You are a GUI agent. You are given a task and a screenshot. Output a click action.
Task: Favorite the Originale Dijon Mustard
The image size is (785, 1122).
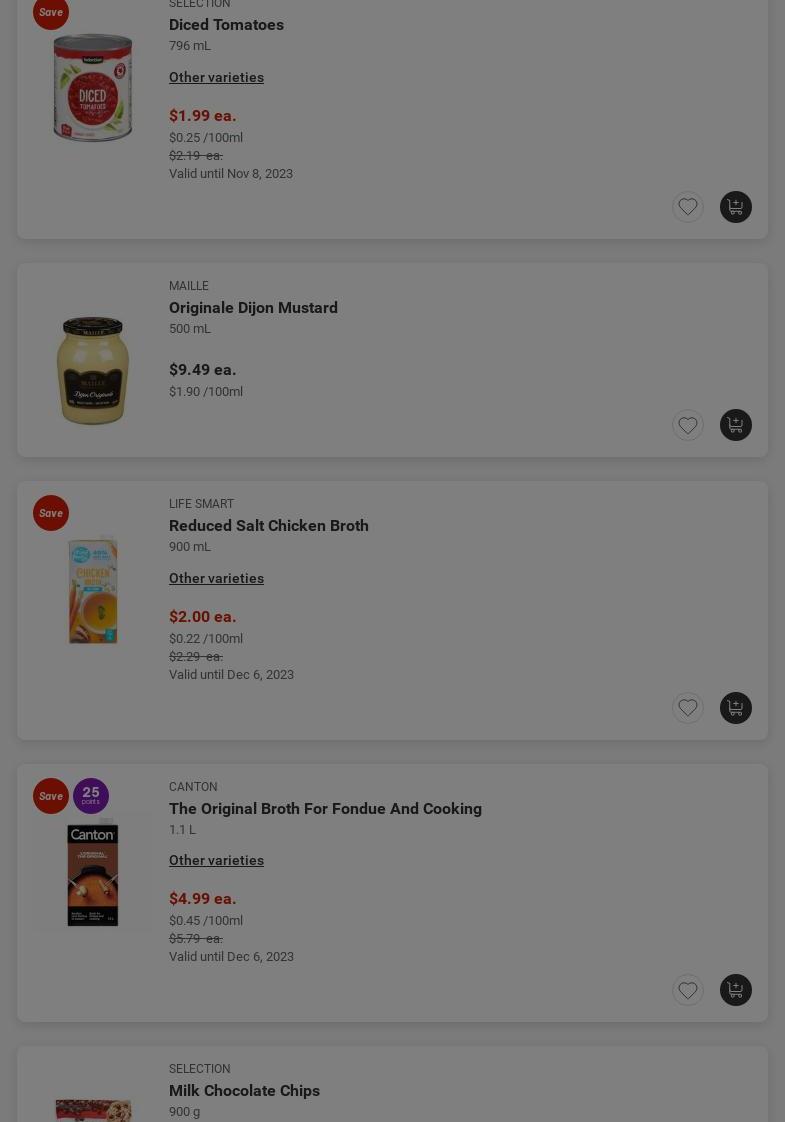687,425
